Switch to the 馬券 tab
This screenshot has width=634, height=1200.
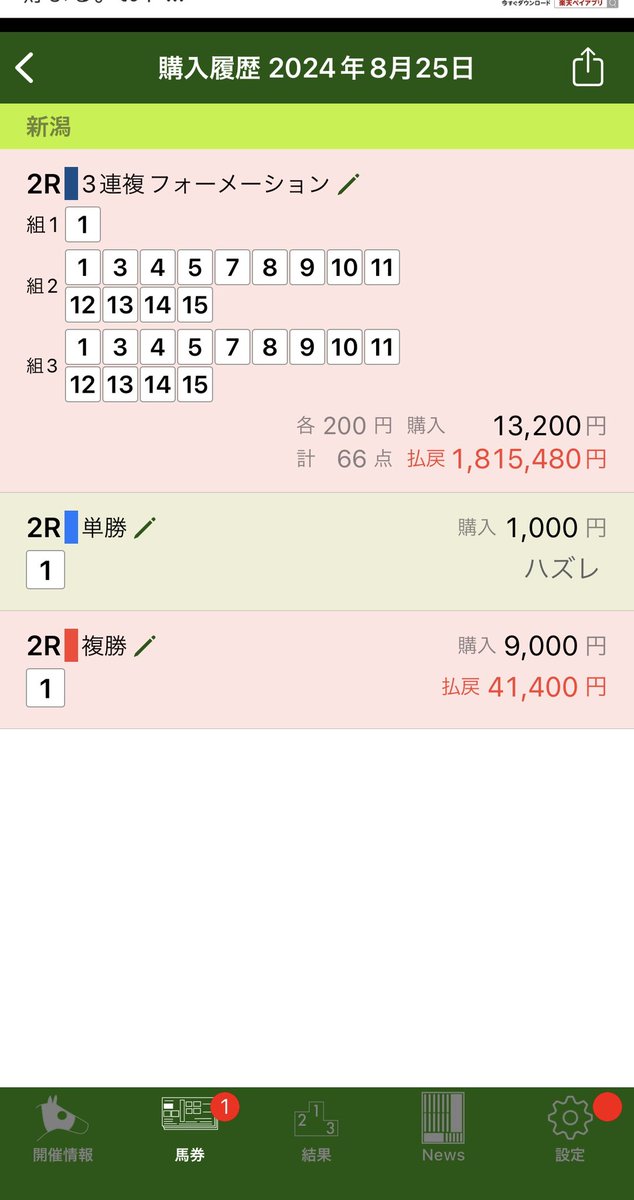190,1129
